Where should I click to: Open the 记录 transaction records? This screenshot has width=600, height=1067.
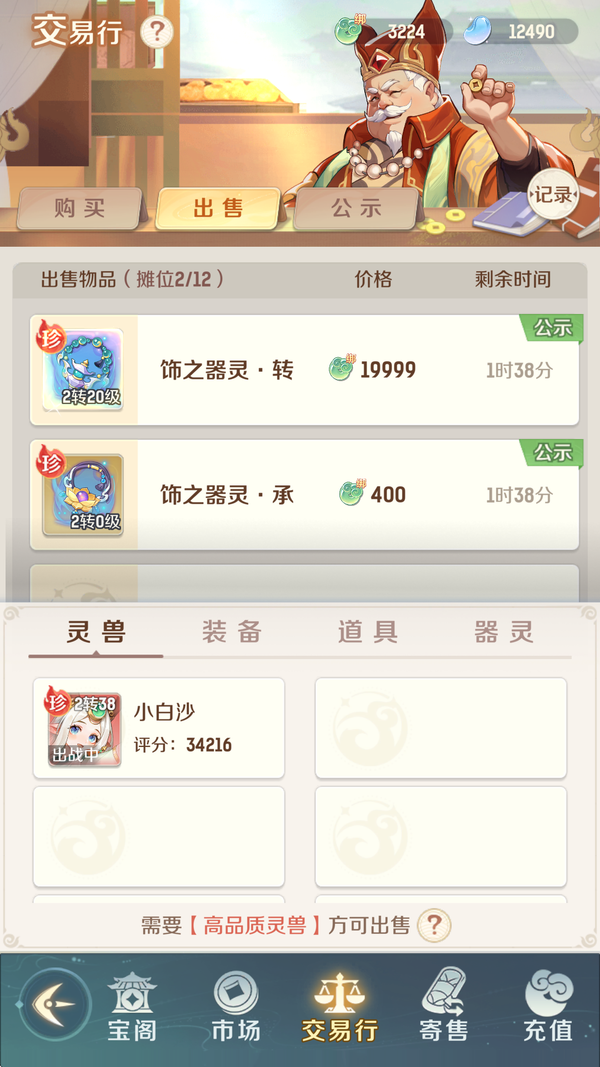[x=551, y=195]
